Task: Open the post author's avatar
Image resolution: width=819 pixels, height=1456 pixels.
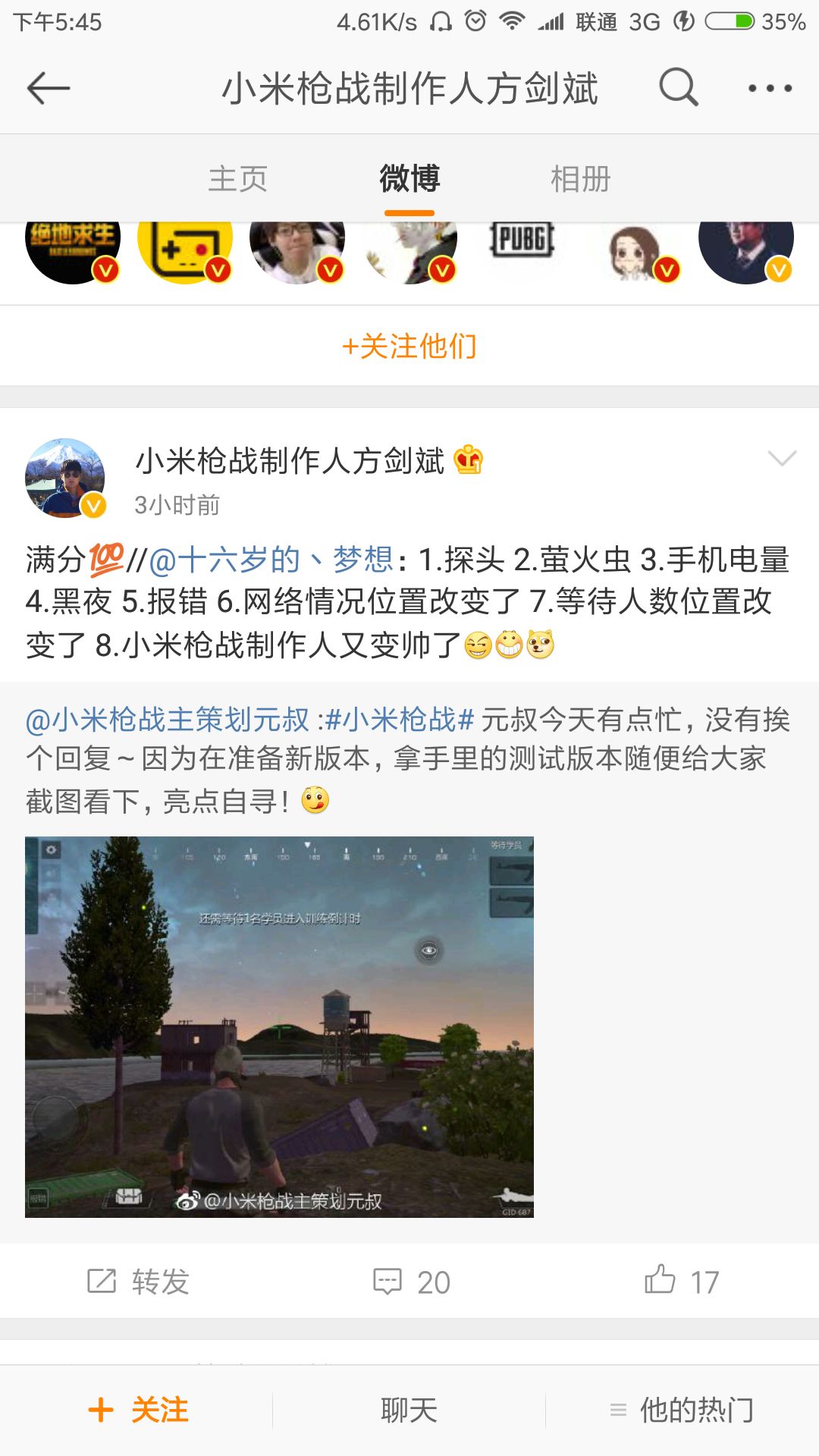Action: point(65,478)
